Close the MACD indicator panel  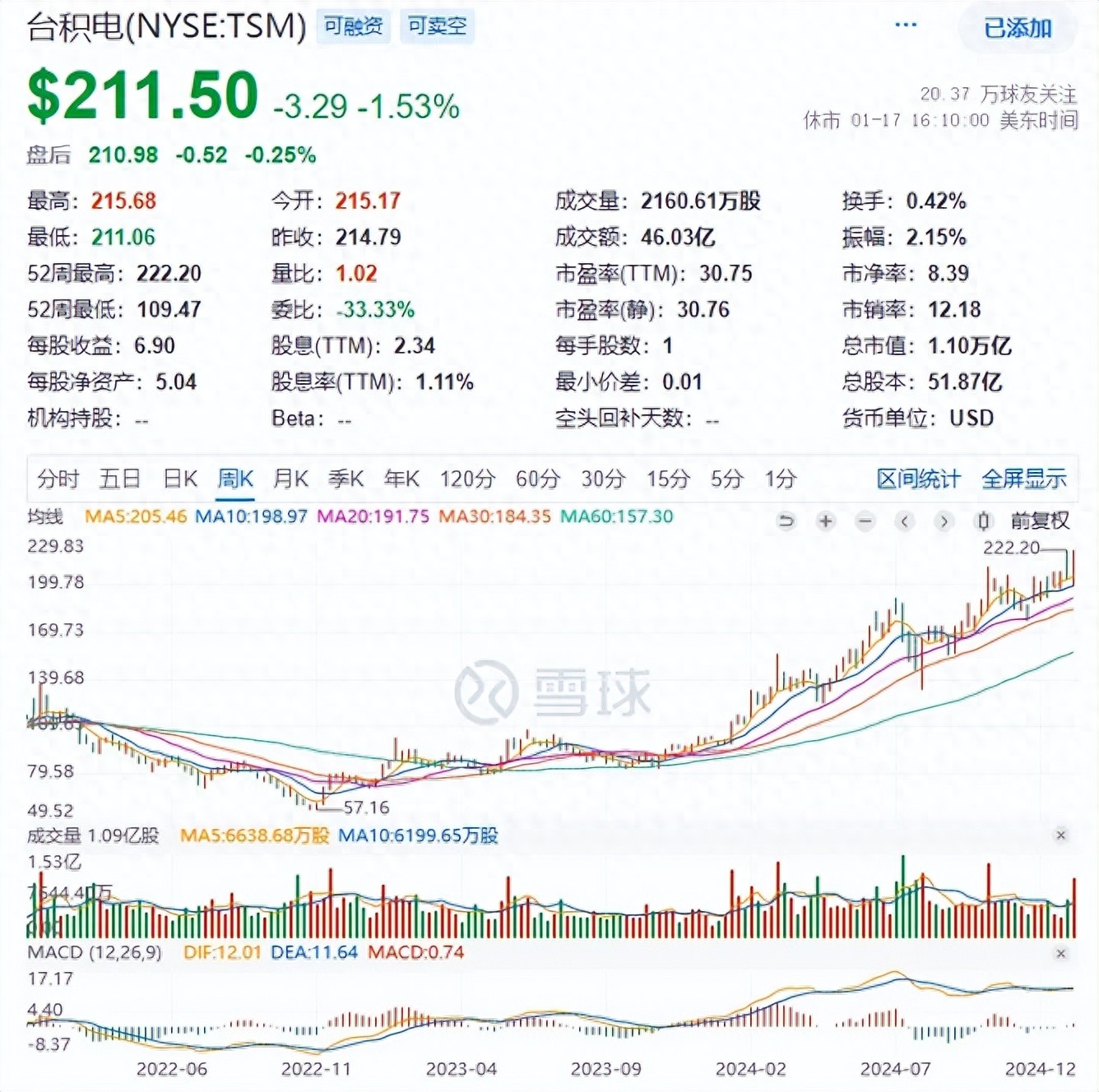1061,954
